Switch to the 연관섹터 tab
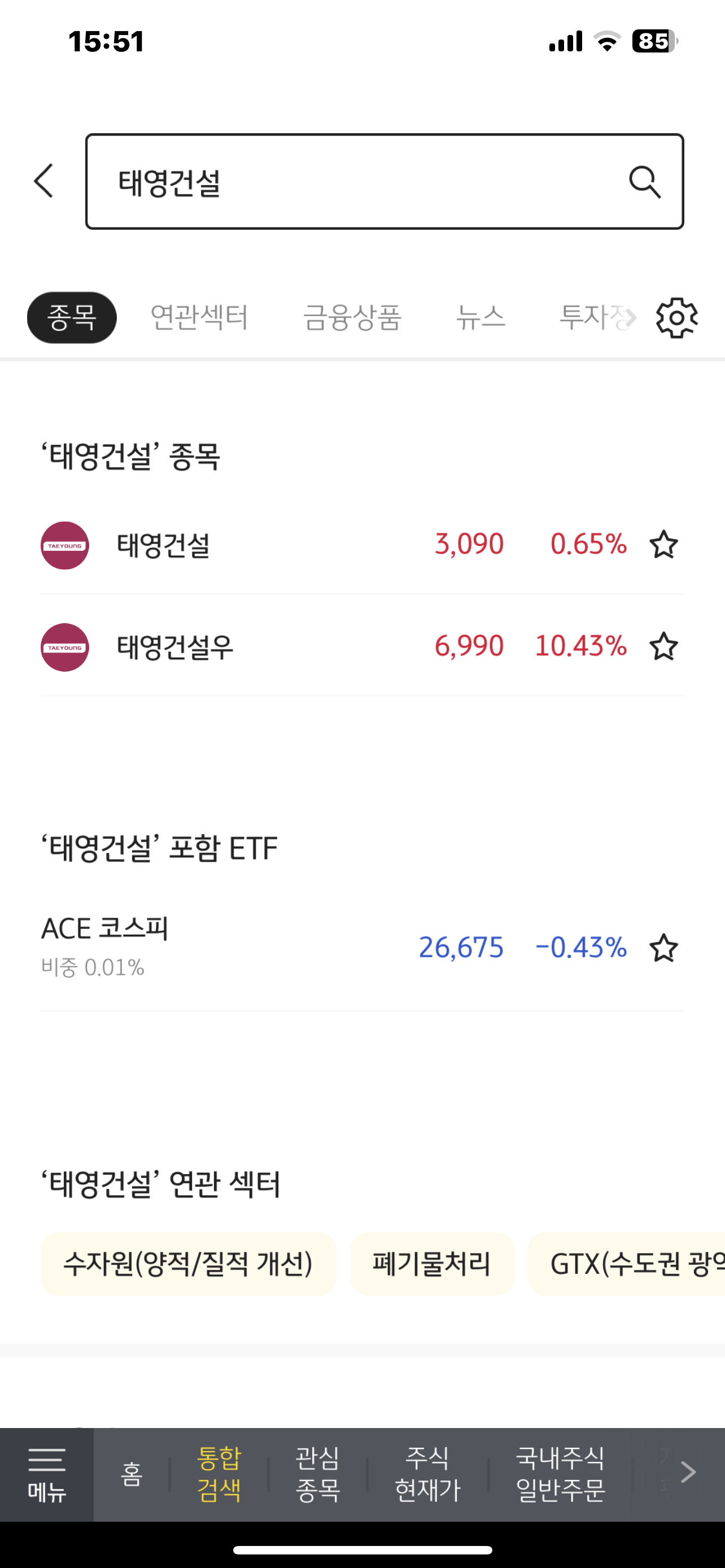This screenshot has width=725, height=1568. coord(199,318)
